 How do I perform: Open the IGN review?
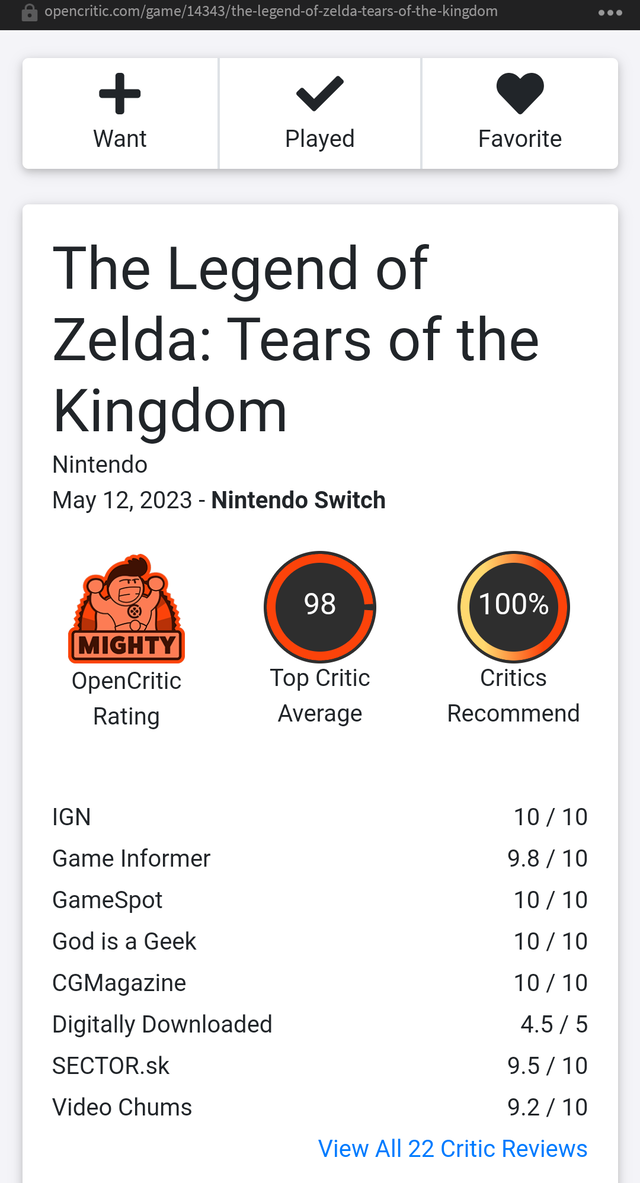click(71, 817)
